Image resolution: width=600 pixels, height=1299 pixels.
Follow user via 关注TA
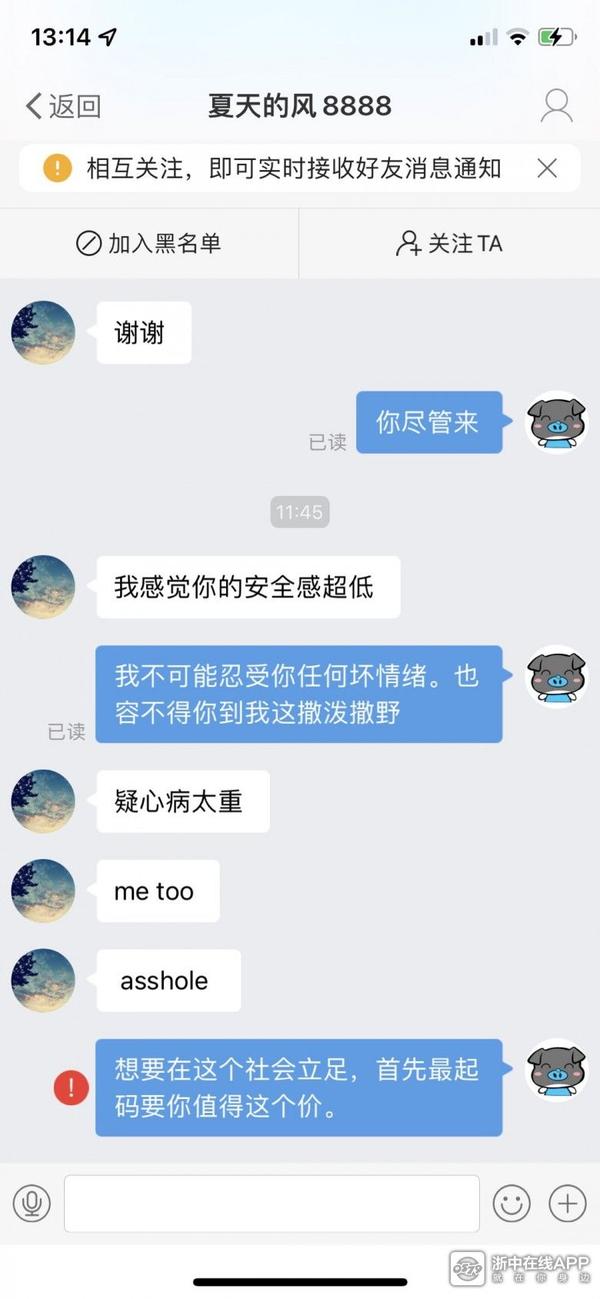pos(449,243)
